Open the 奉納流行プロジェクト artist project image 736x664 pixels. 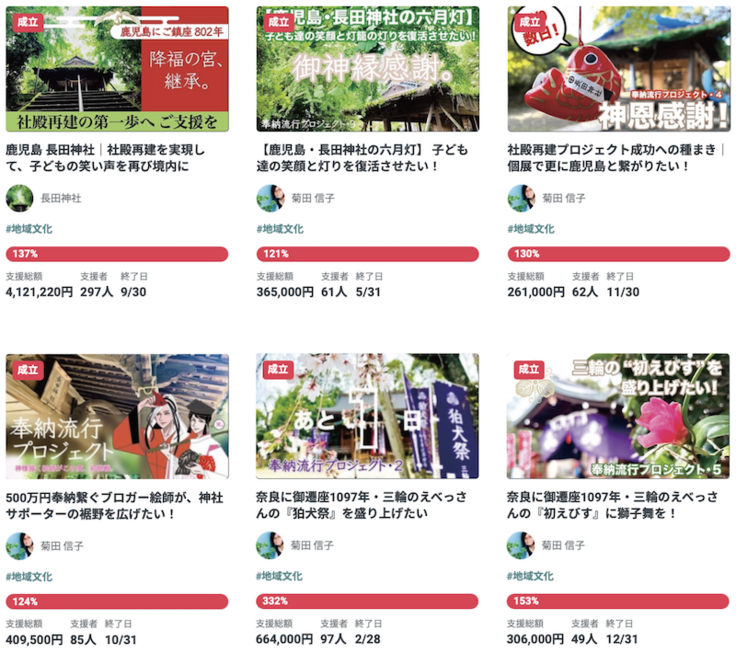(x=116, y=416)
